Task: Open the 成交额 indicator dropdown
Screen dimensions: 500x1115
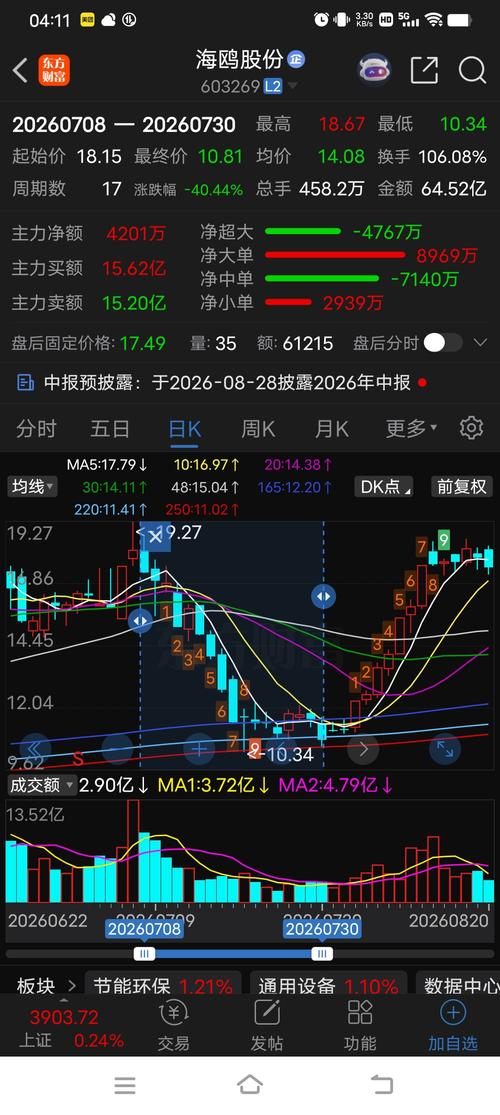Action: 41,785
